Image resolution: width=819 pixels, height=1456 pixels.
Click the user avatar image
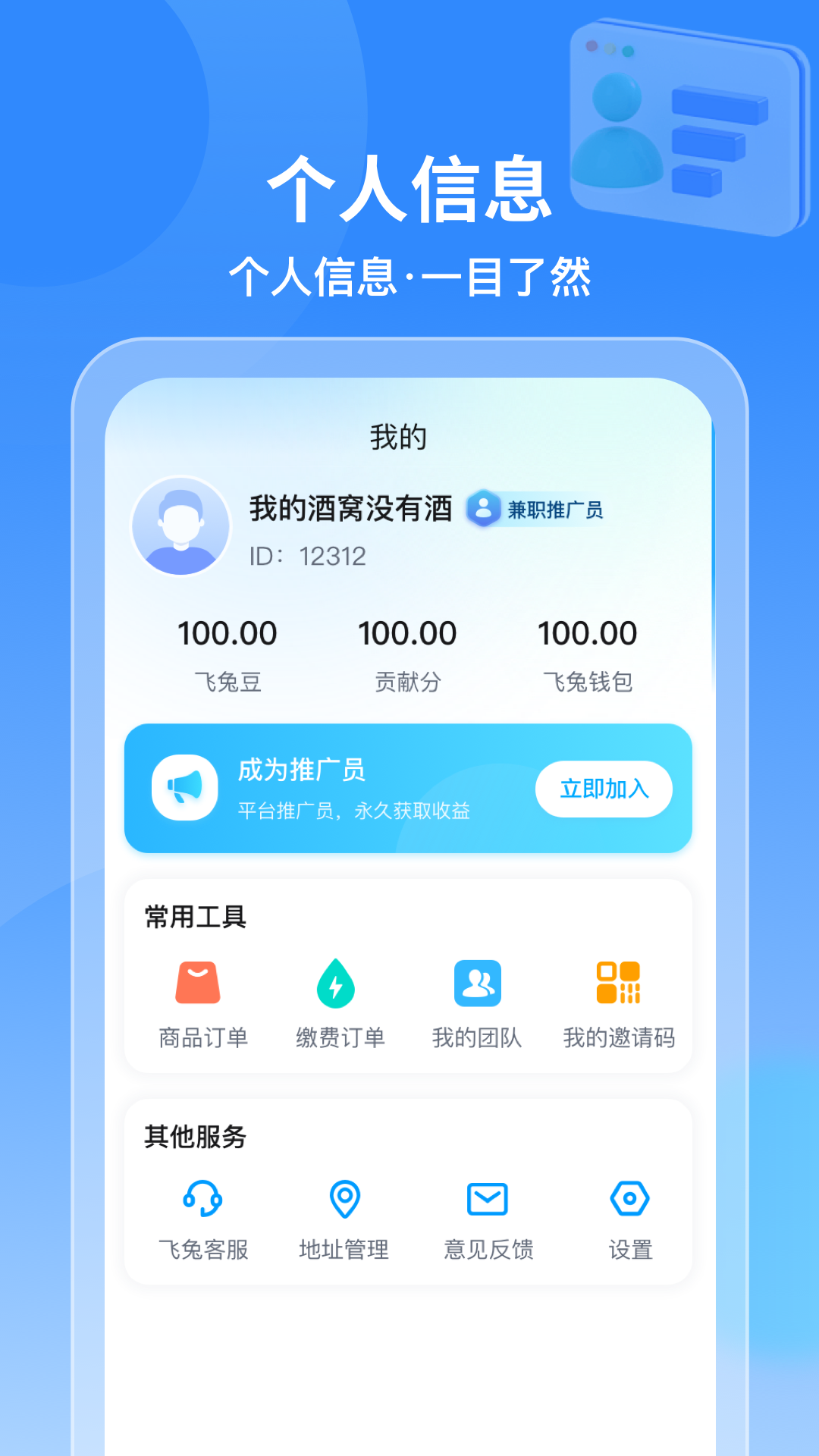click(180, 526)
